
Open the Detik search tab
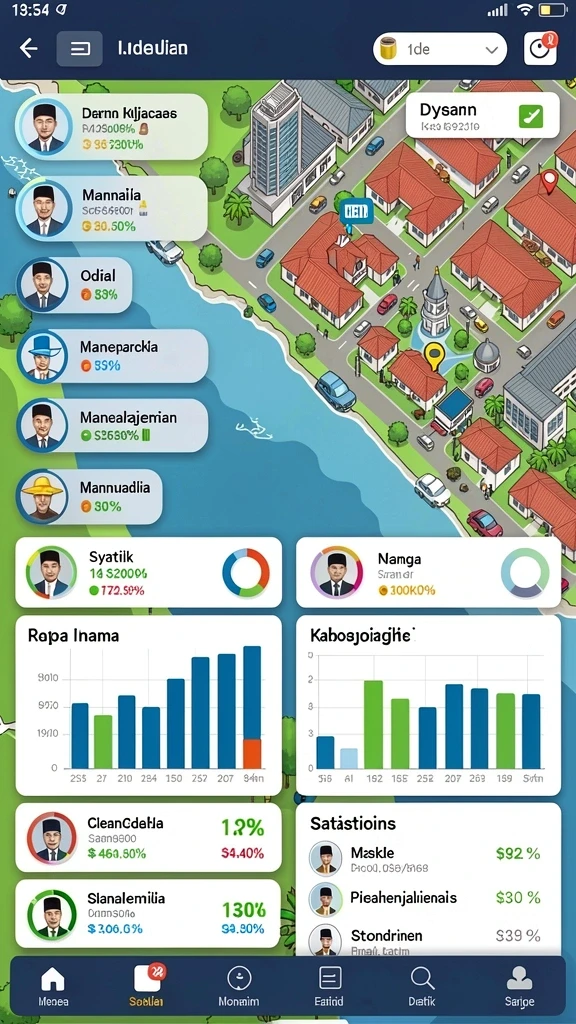point(422,986)
